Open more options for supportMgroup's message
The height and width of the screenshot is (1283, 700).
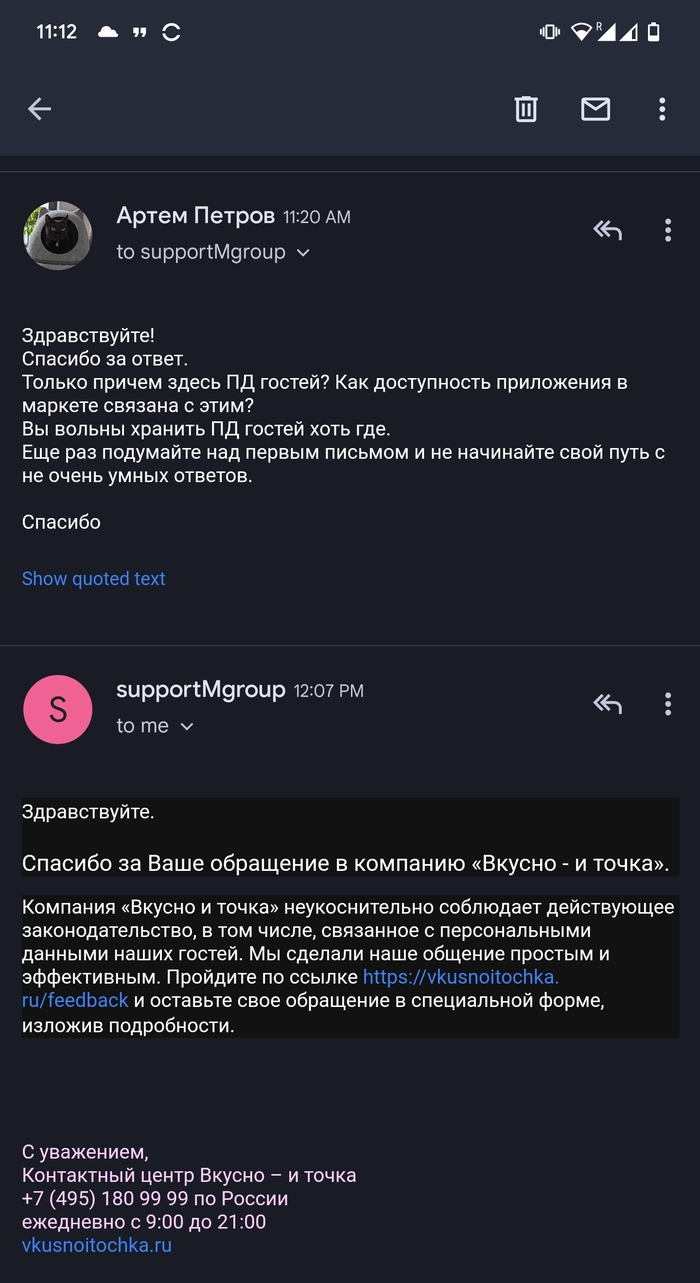tap(668, 704)
